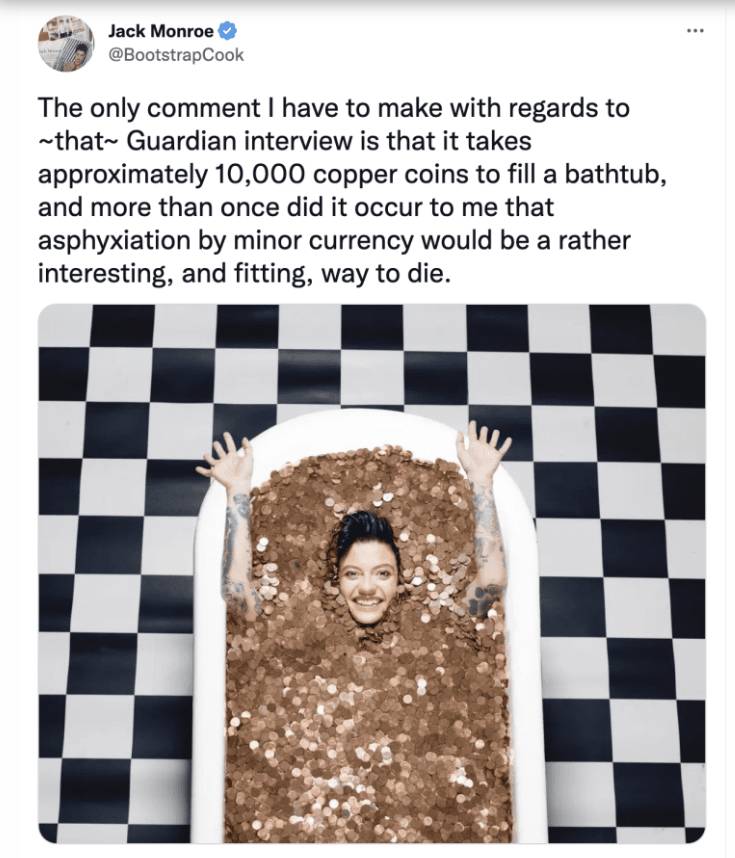This screenshot has height=858, width=735.
Task: Expand the attached bathtub photo
Action: click(x=372, y=573)
